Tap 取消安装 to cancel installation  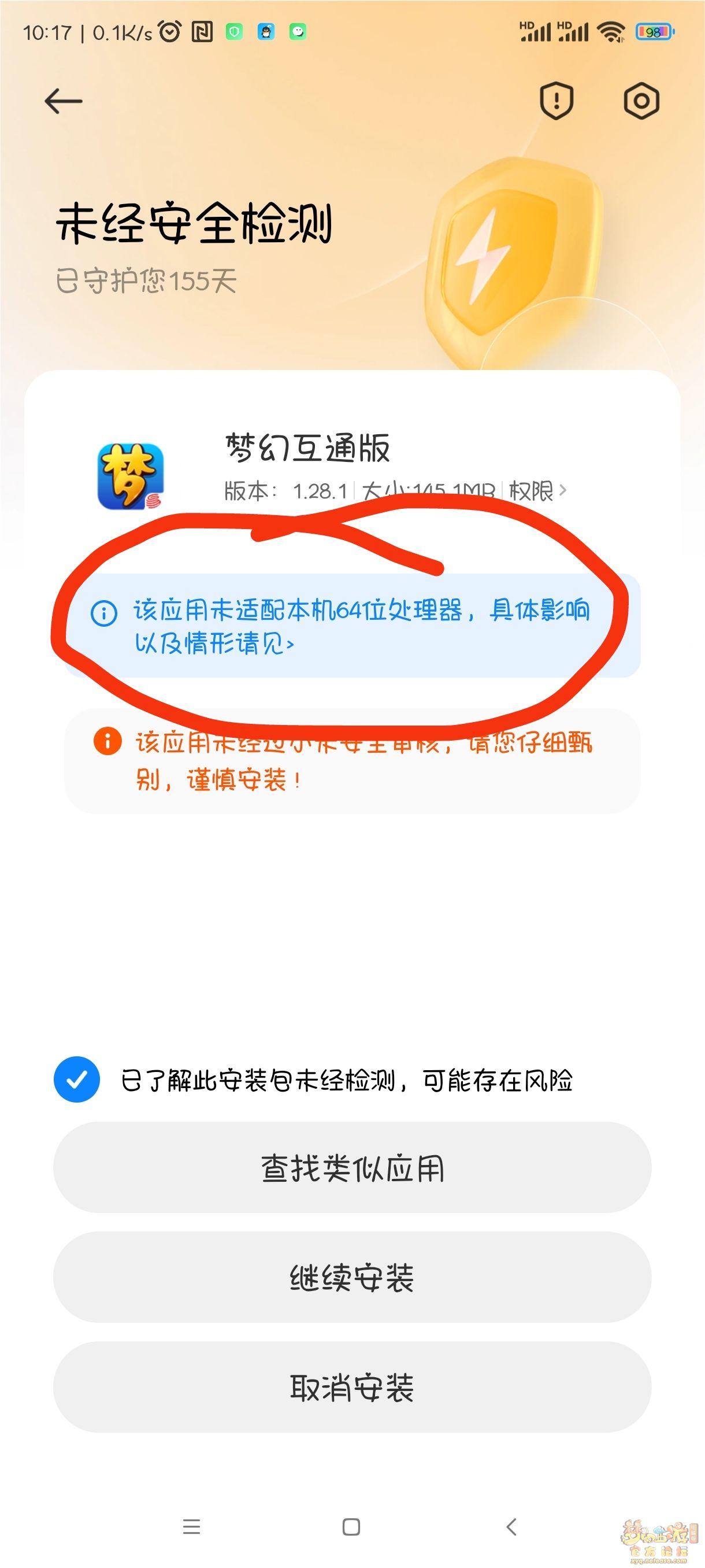click(352, 1387)
